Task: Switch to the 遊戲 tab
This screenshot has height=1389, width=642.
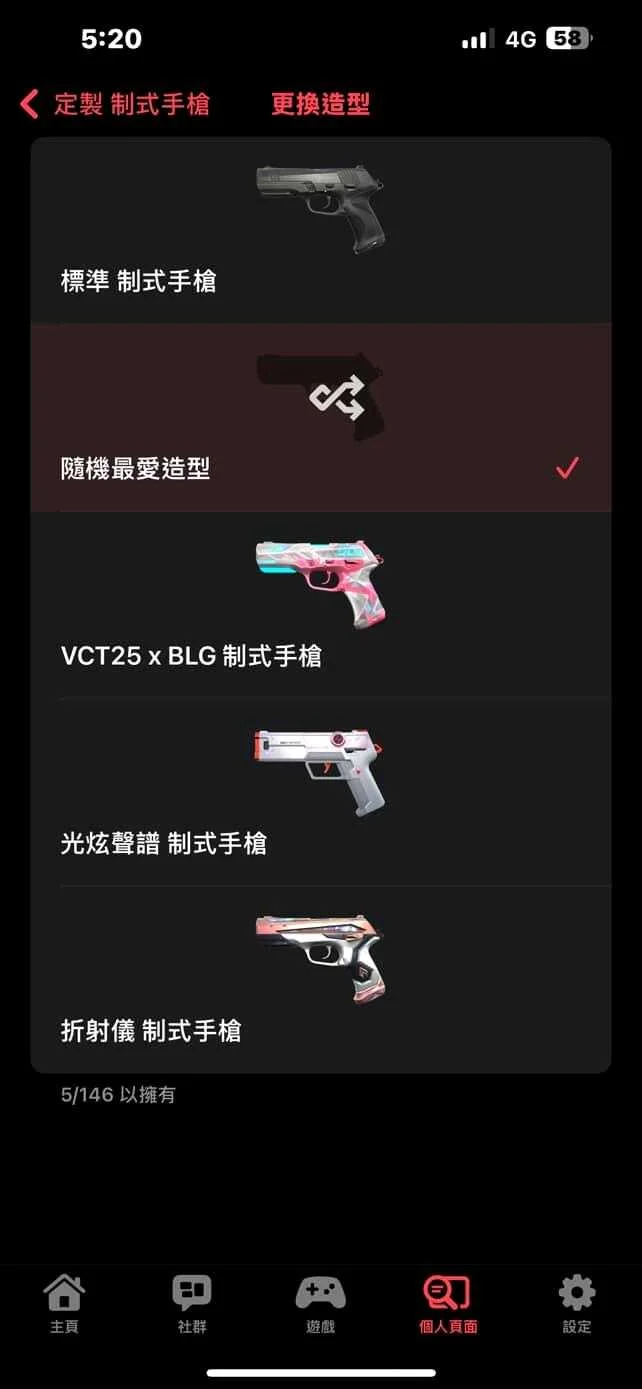Action: coord(320,1304)
